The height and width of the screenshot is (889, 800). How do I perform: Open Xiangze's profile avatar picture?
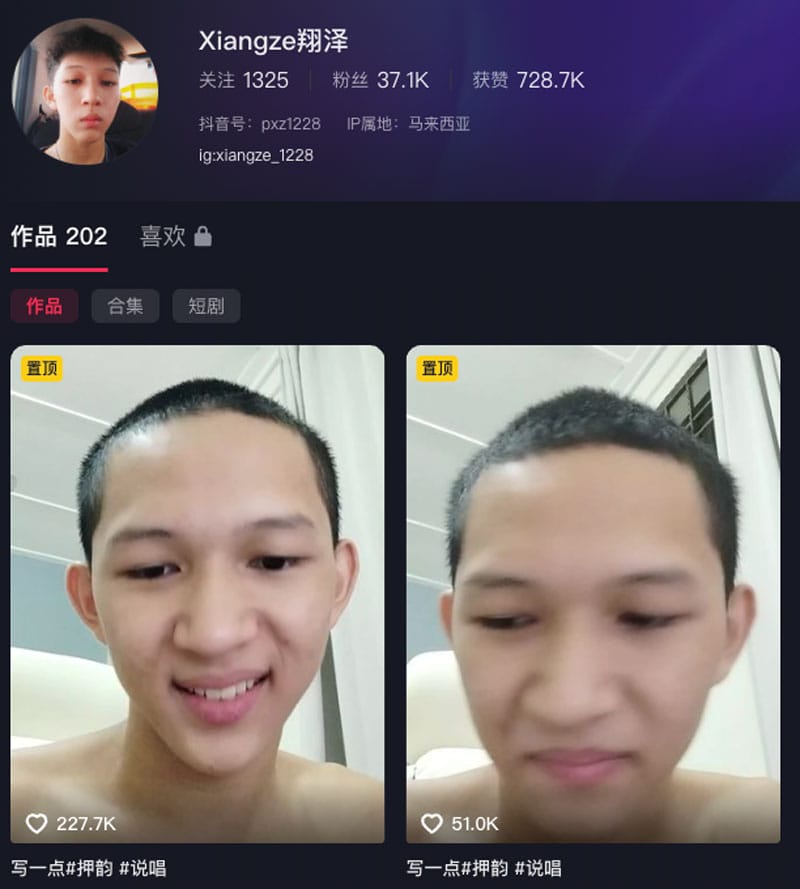(85, 91)
